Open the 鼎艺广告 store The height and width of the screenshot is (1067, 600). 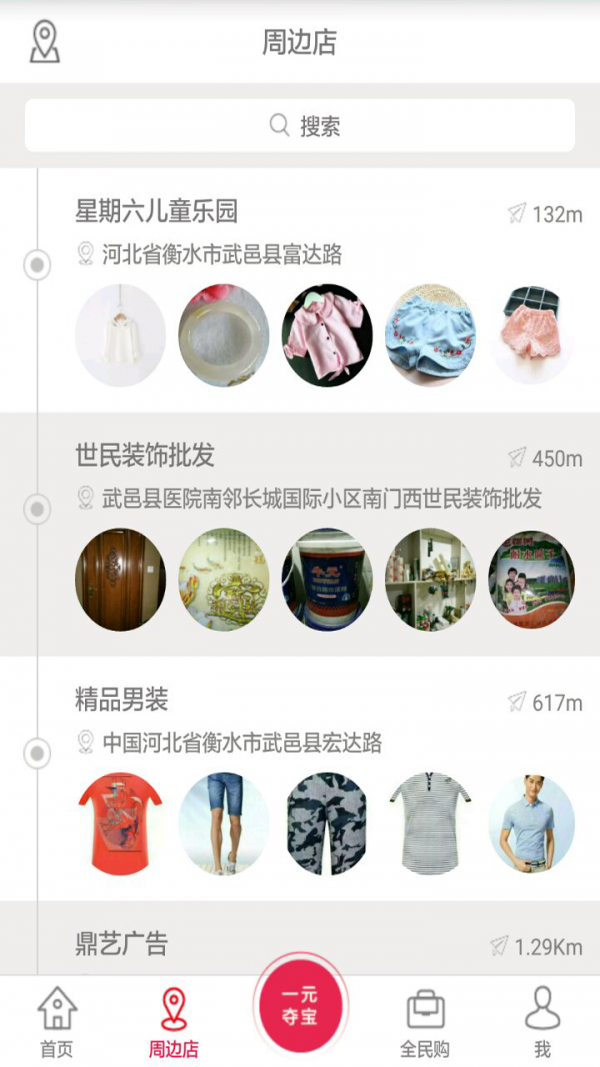[121, 943]
